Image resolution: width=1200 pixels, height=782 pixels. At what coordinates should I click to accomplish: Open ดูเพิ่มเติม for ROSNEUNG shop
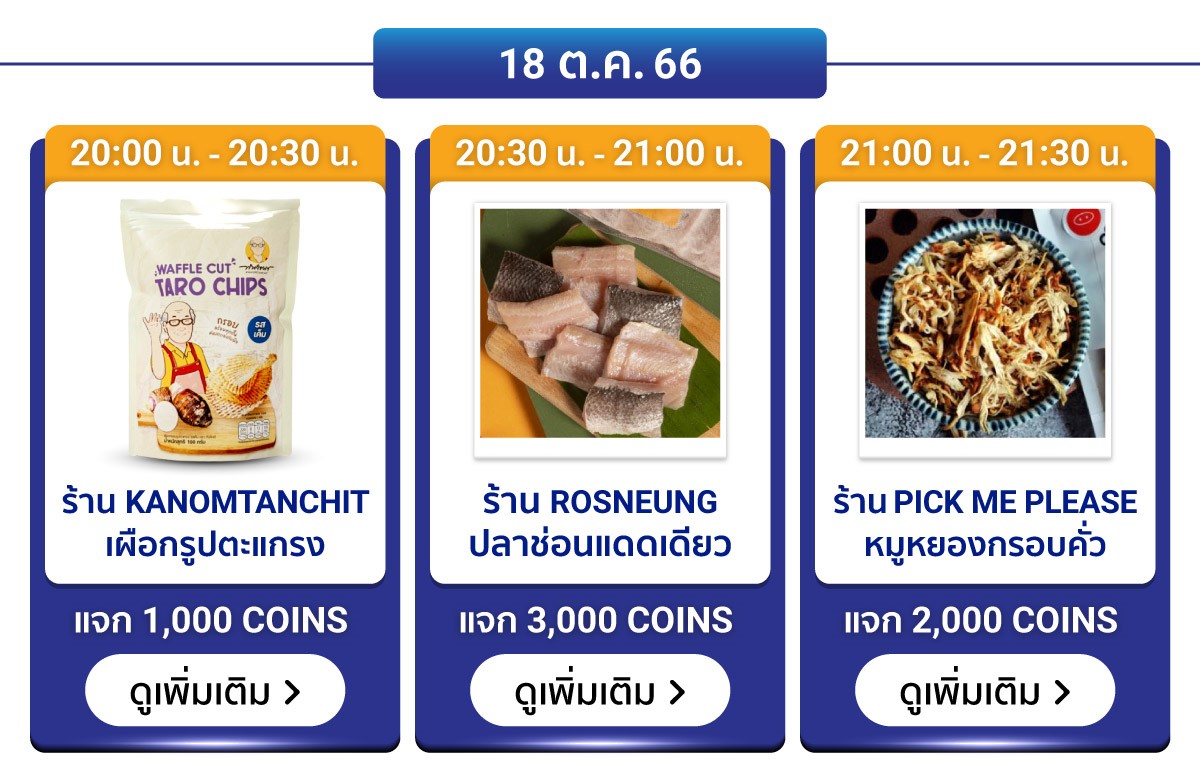[x=600, y=691]
